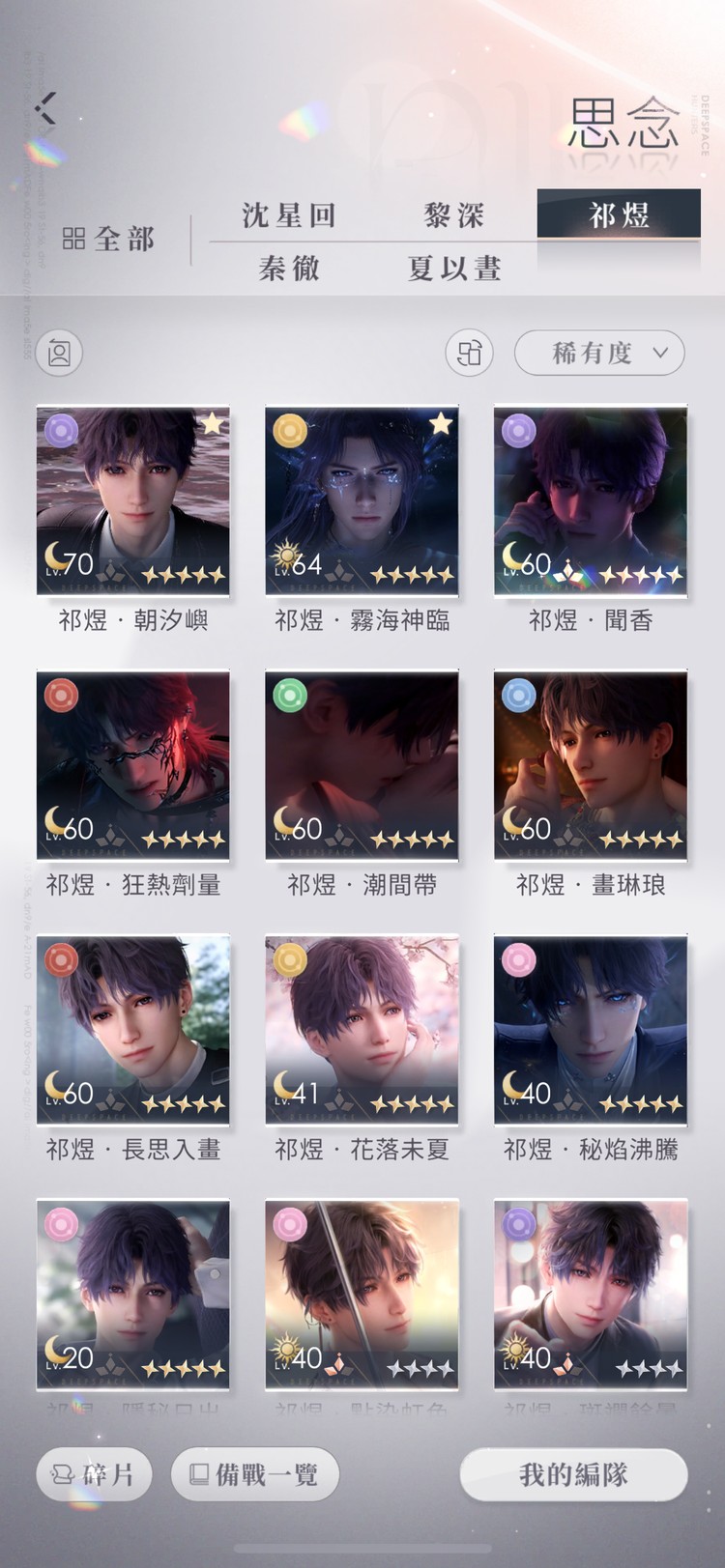725x1568 pixels.
Task: Open 備戰一覽 overview
Action: coord(254,1474)
